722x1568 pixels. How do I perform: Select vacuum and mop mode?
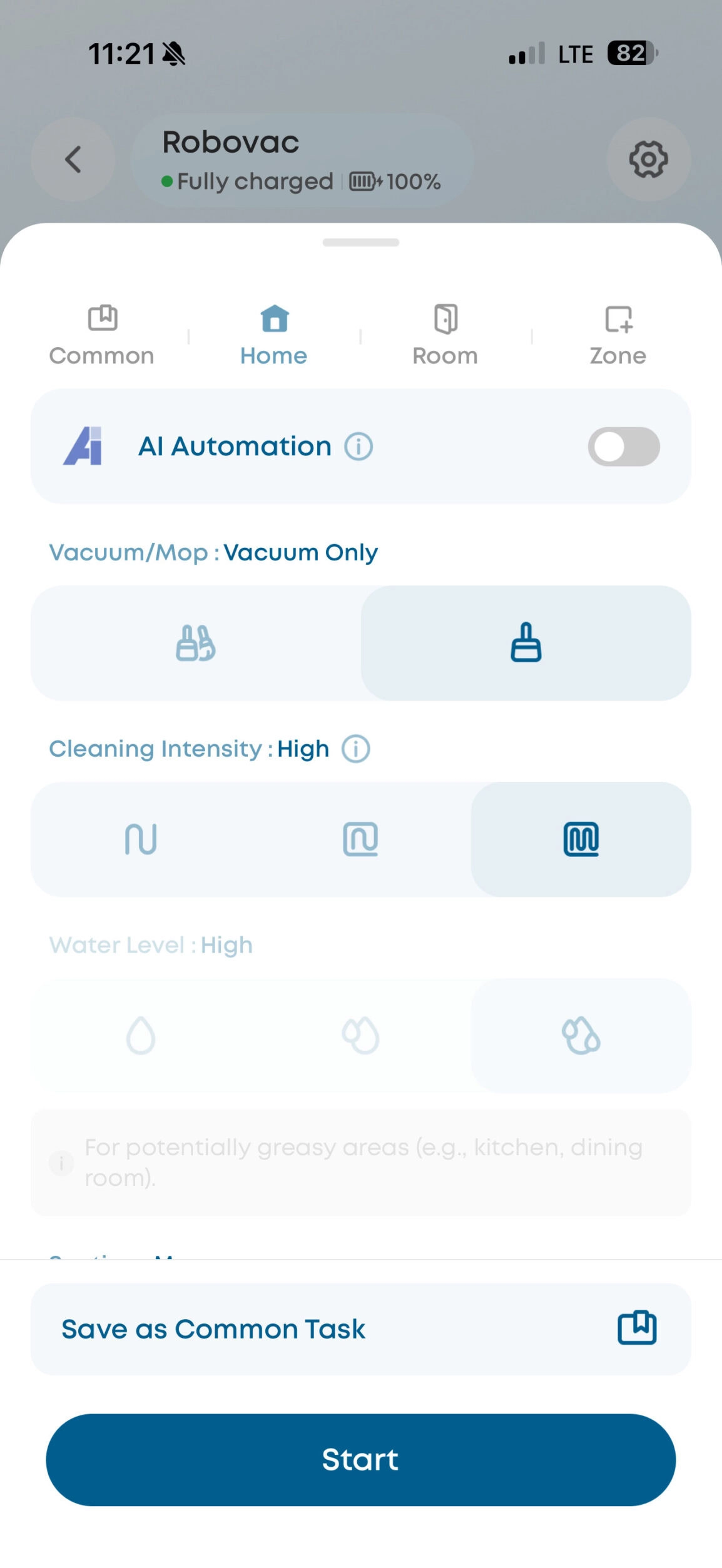click(196, 643)
